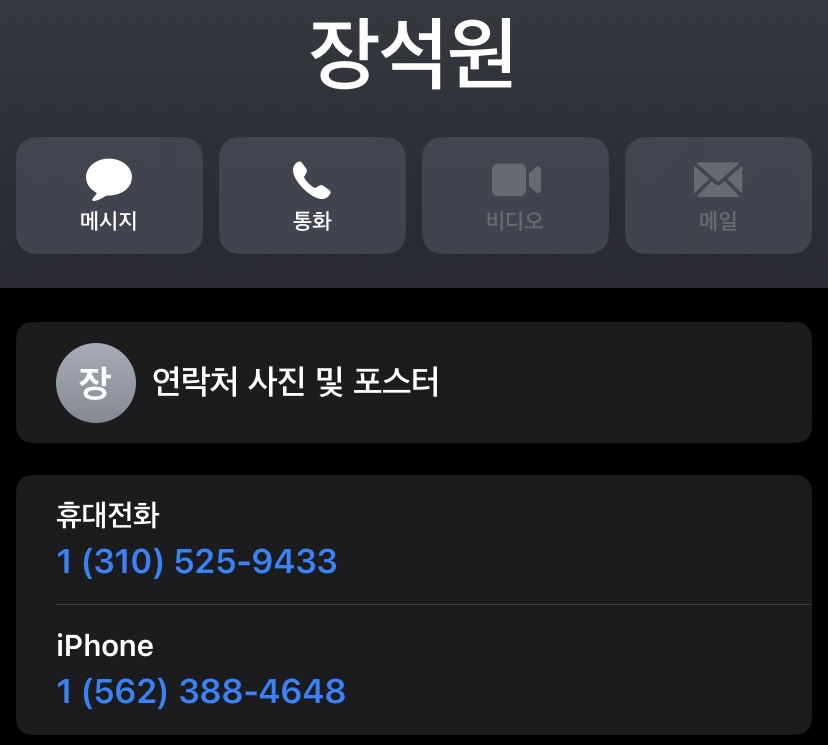The width and height of the screenshot is (828, 745).
Task: Start a 비디오 video call
Action: (515, 195)
